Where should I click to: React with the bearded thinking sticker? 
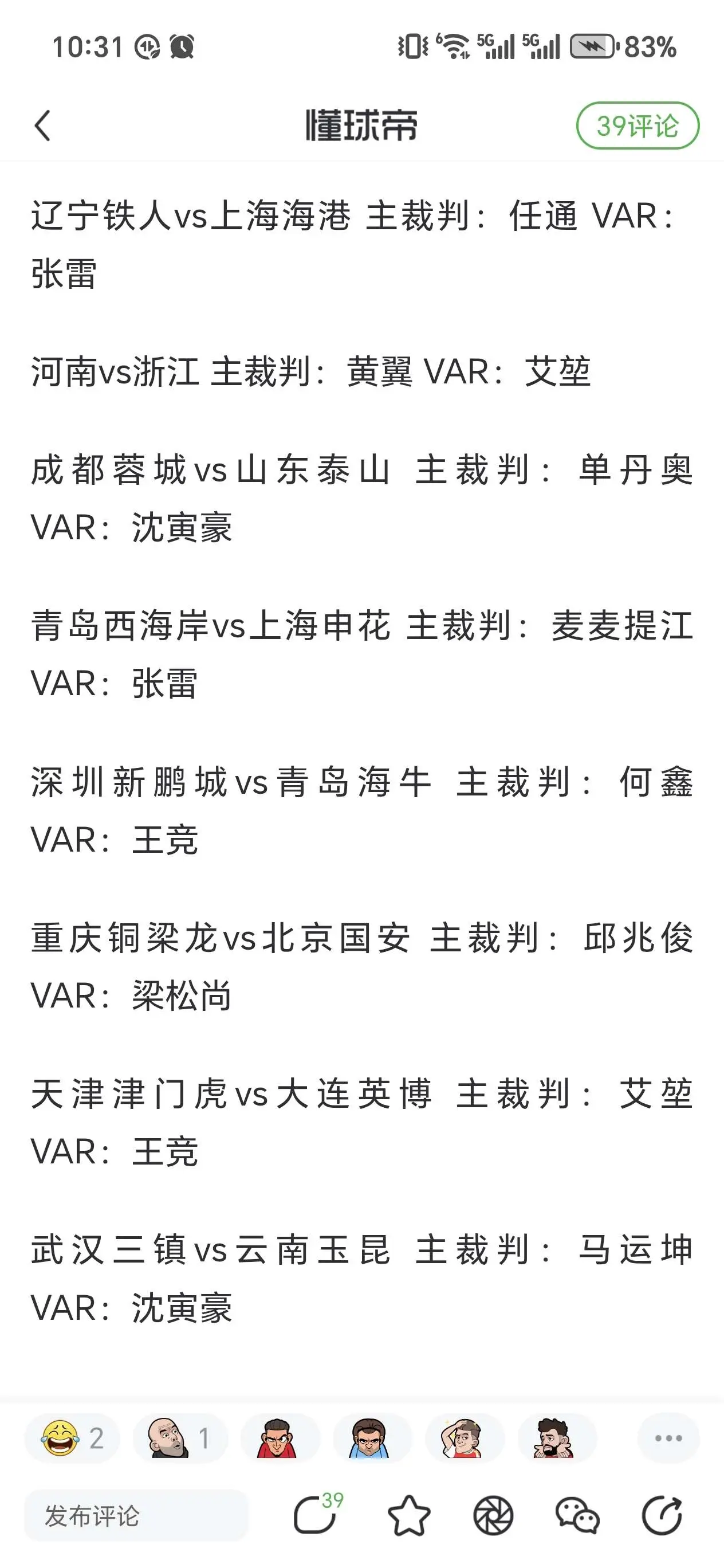[555, 1438]
